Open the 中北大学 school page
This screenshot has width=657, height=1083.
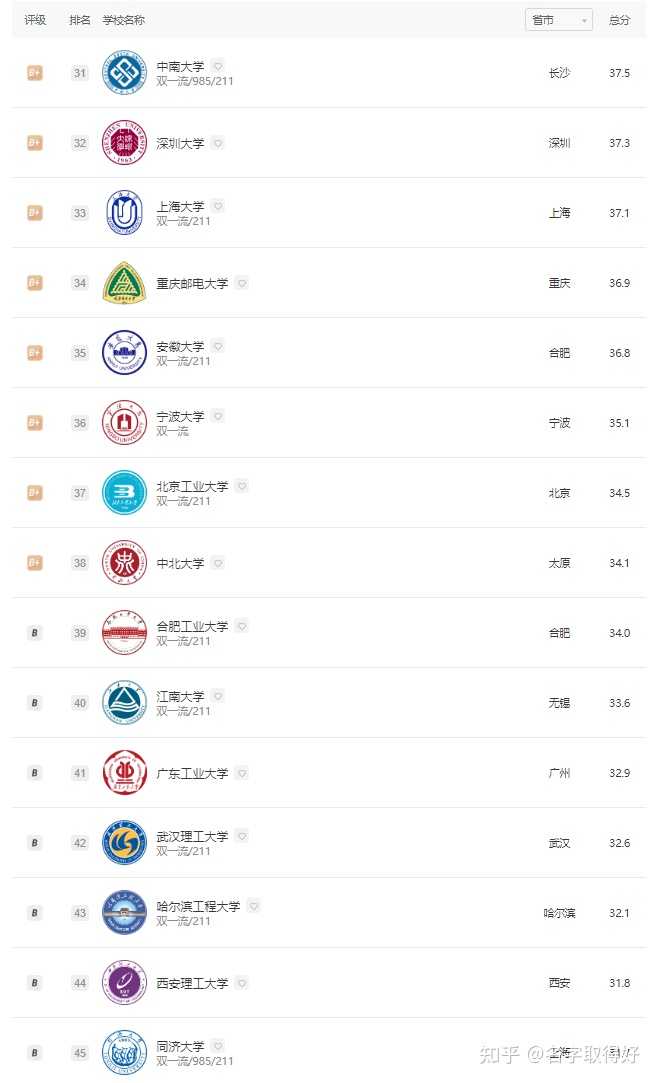(180, 563)
